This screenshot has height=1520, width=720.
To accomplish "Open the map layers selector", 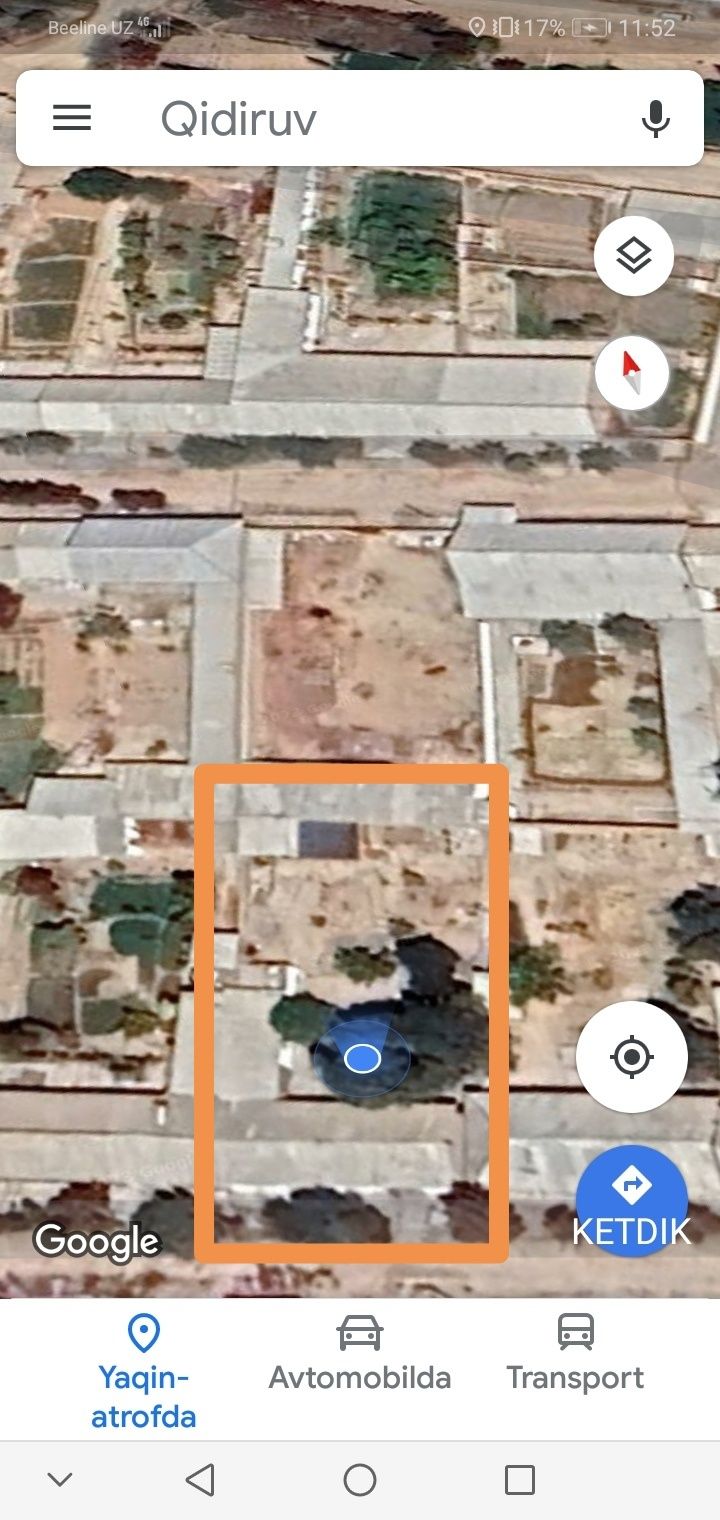I will [633, 257].
